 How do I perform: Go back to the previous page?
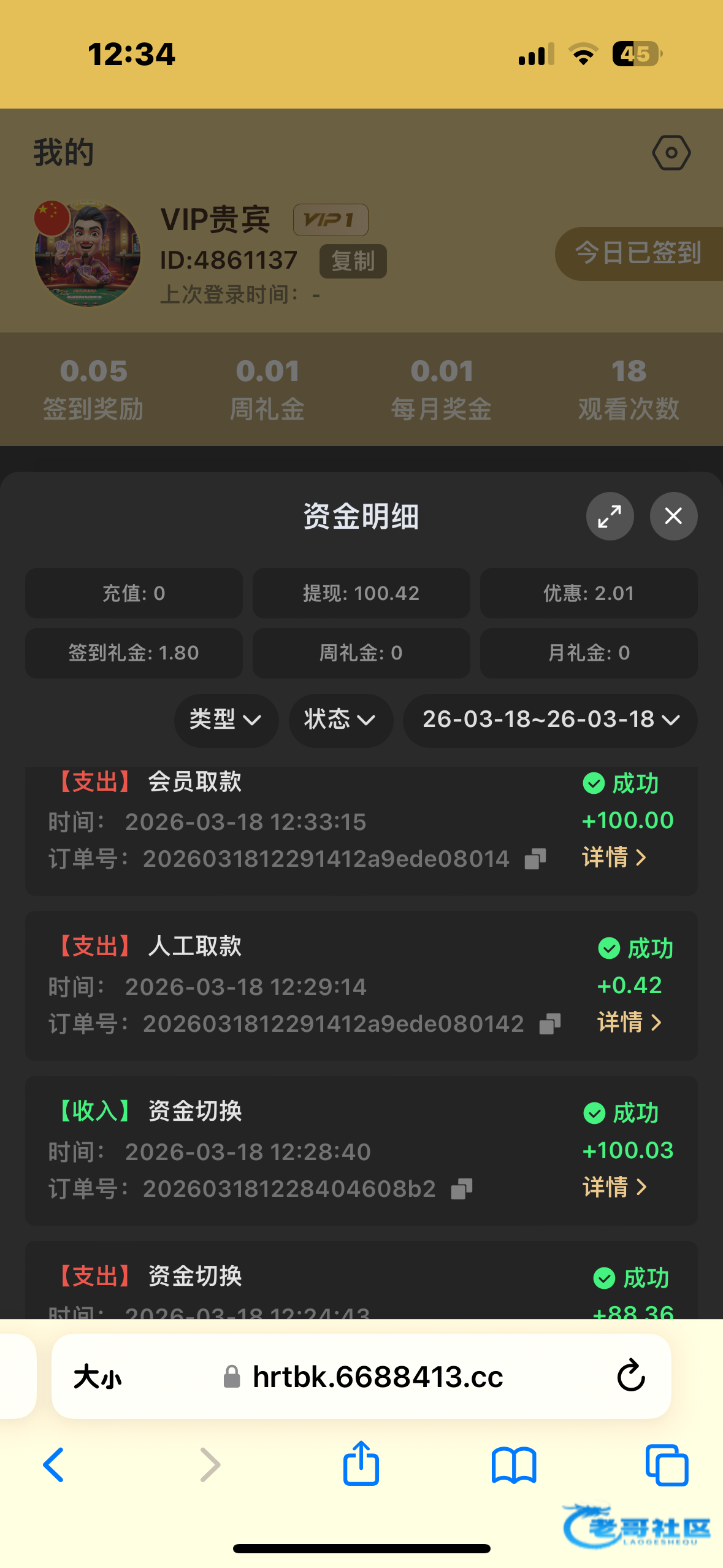tap(54, 1465)
